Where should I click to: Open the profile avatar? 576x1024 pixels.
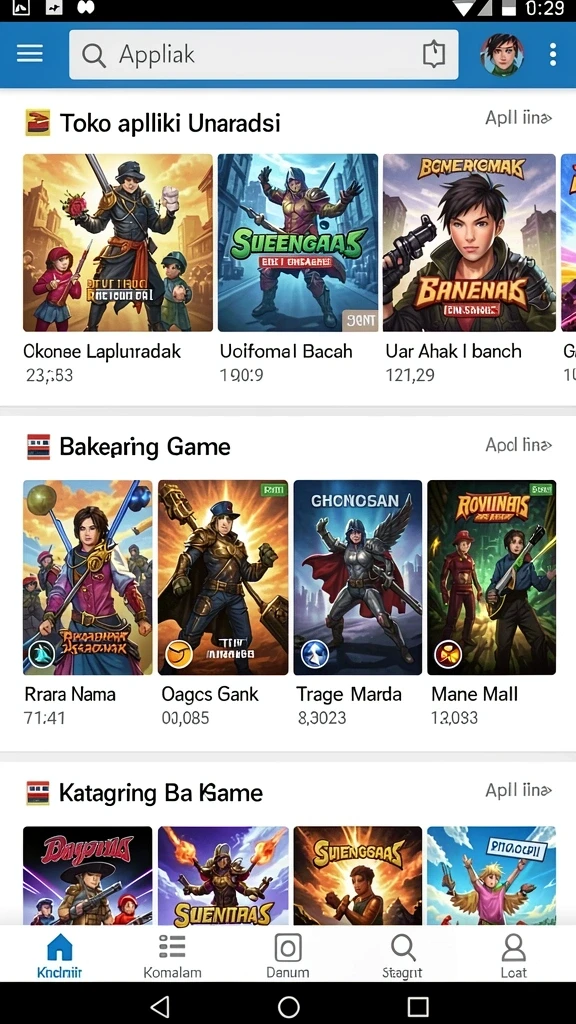(x=502, y=55)
